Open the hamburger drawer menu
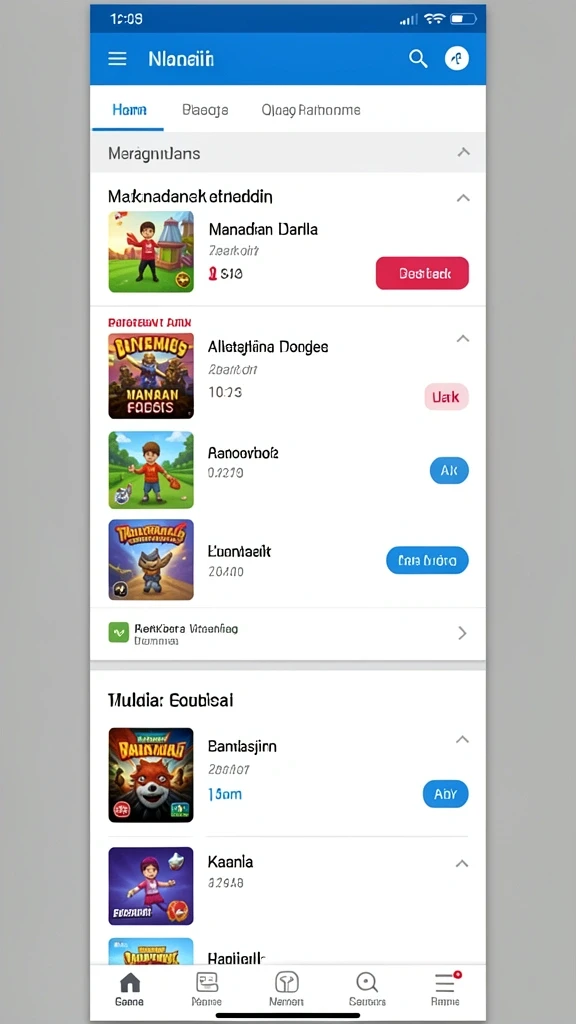 point(117,59)
